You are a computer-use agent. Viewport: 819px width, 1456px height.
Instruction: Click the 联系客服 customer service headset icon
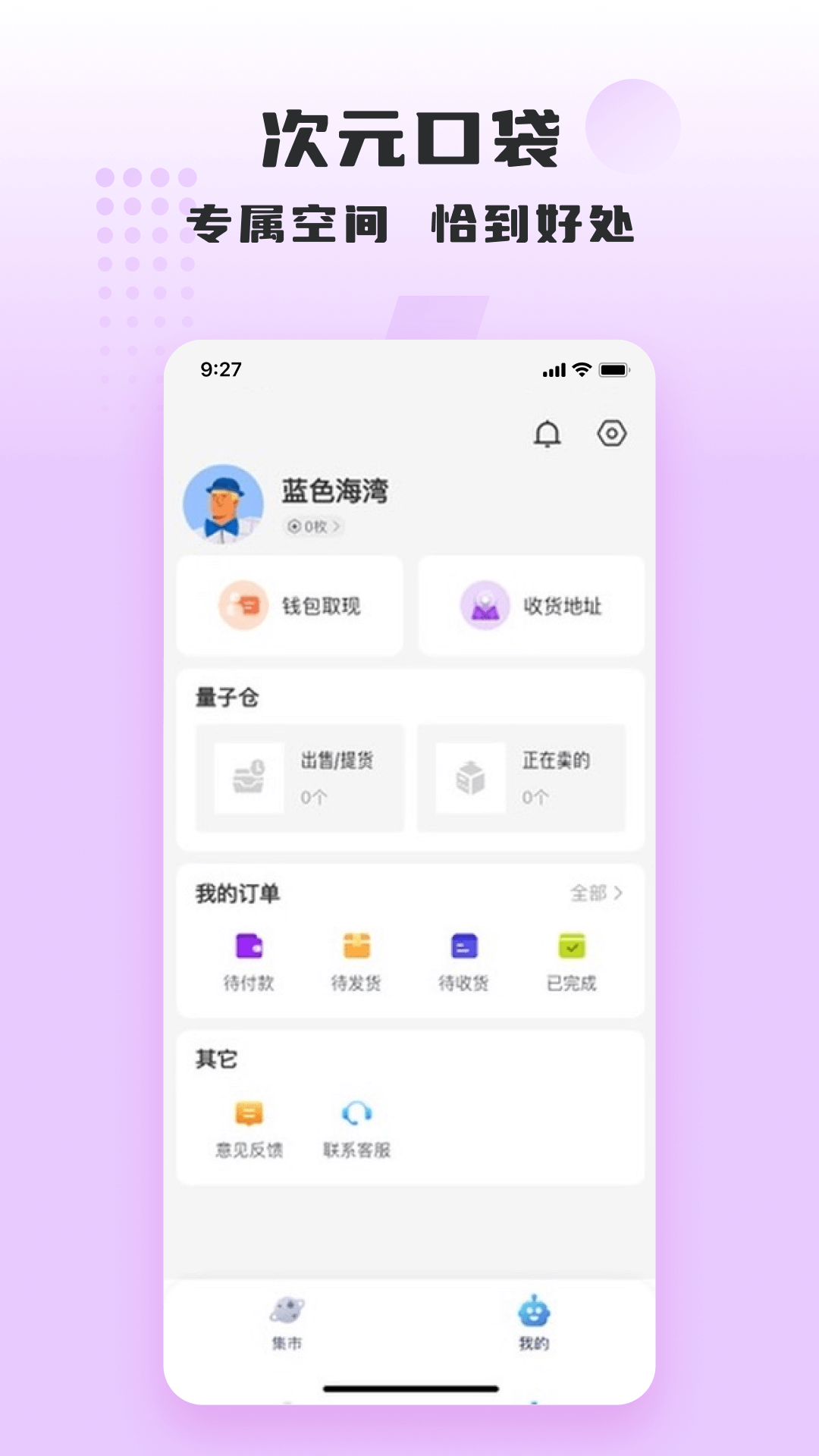[x=356, y=1113]
